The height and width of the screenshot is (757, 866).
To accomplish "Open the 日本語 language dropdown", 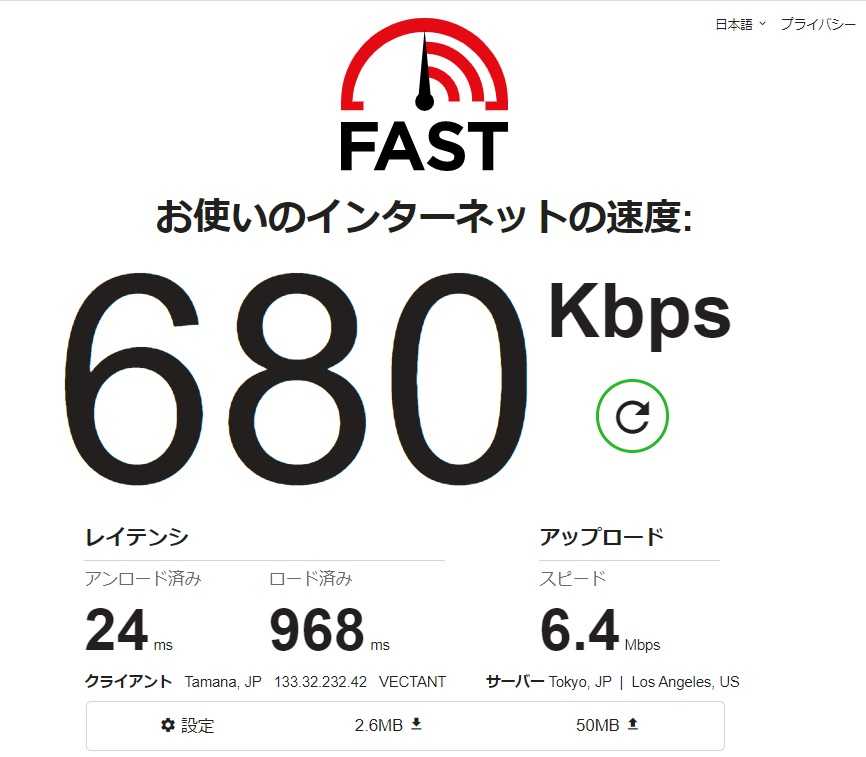I will [x=739, y=25].
